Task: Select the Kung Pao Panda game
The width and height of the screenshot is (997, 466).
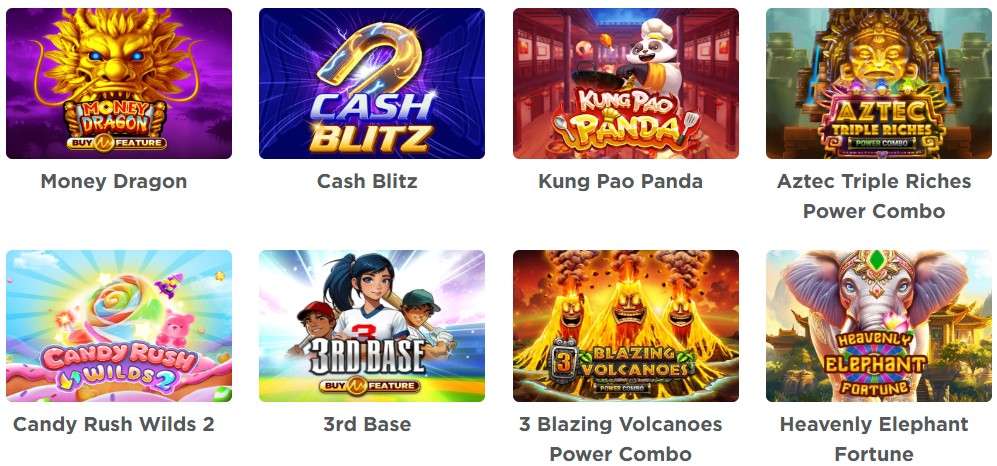Action: tap(626, 84)
